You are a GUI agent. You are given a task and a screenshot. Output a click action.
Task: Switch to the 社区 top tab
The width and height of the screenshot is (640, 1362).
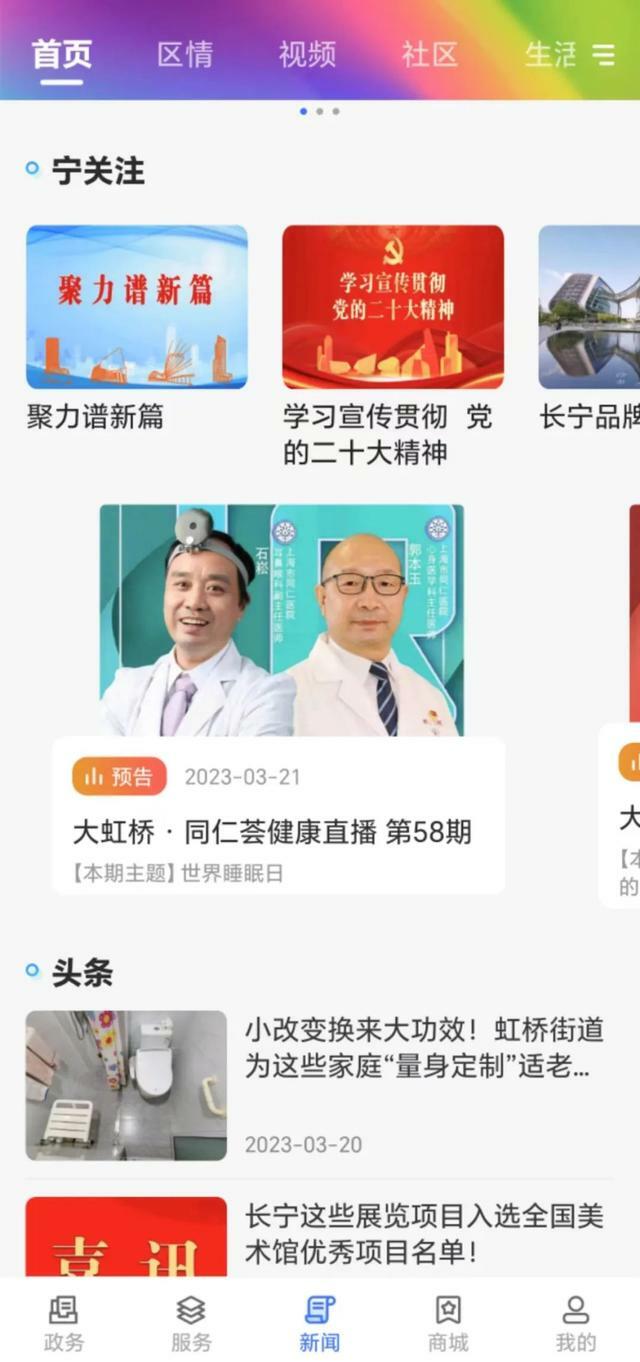(x=430, y=55)
